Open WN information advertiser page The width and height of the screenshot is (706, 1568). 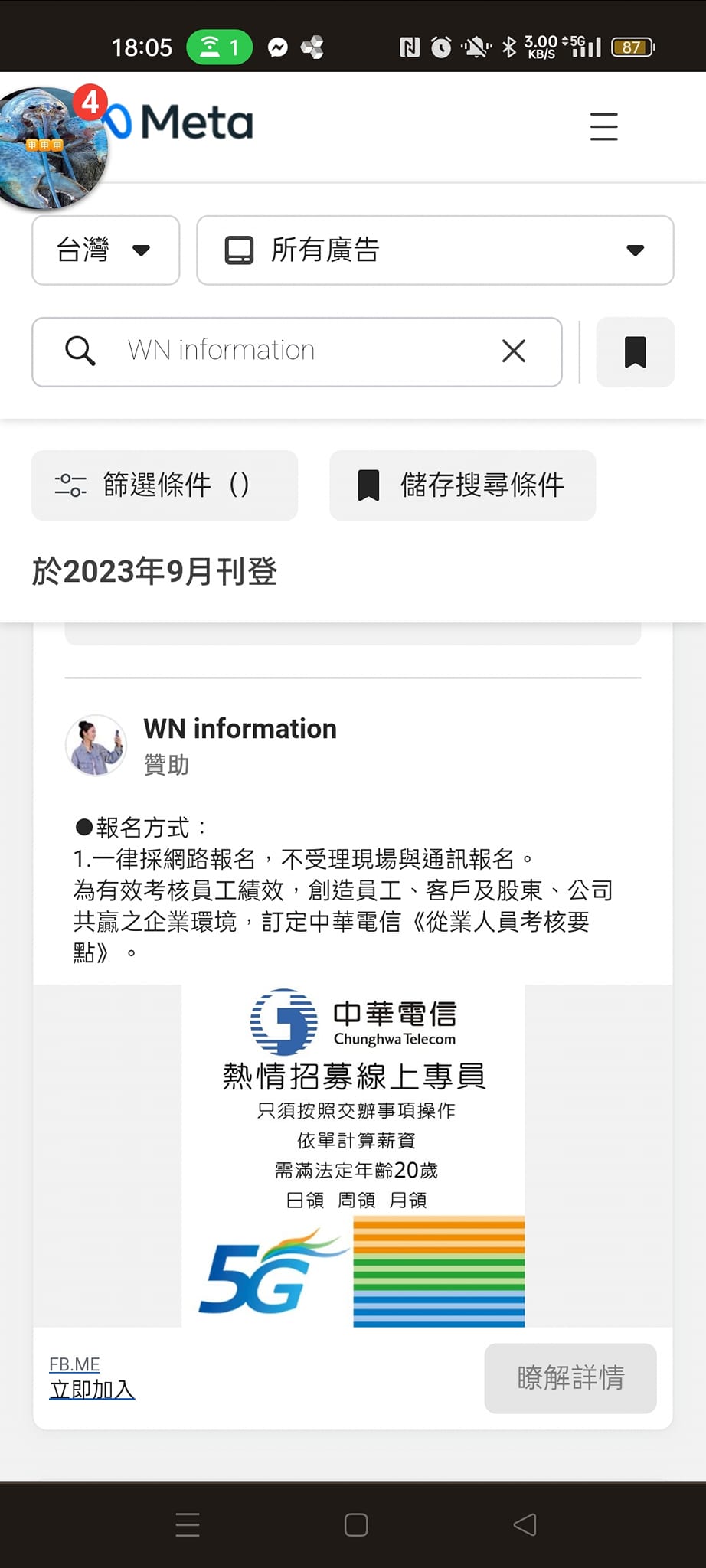240,729
